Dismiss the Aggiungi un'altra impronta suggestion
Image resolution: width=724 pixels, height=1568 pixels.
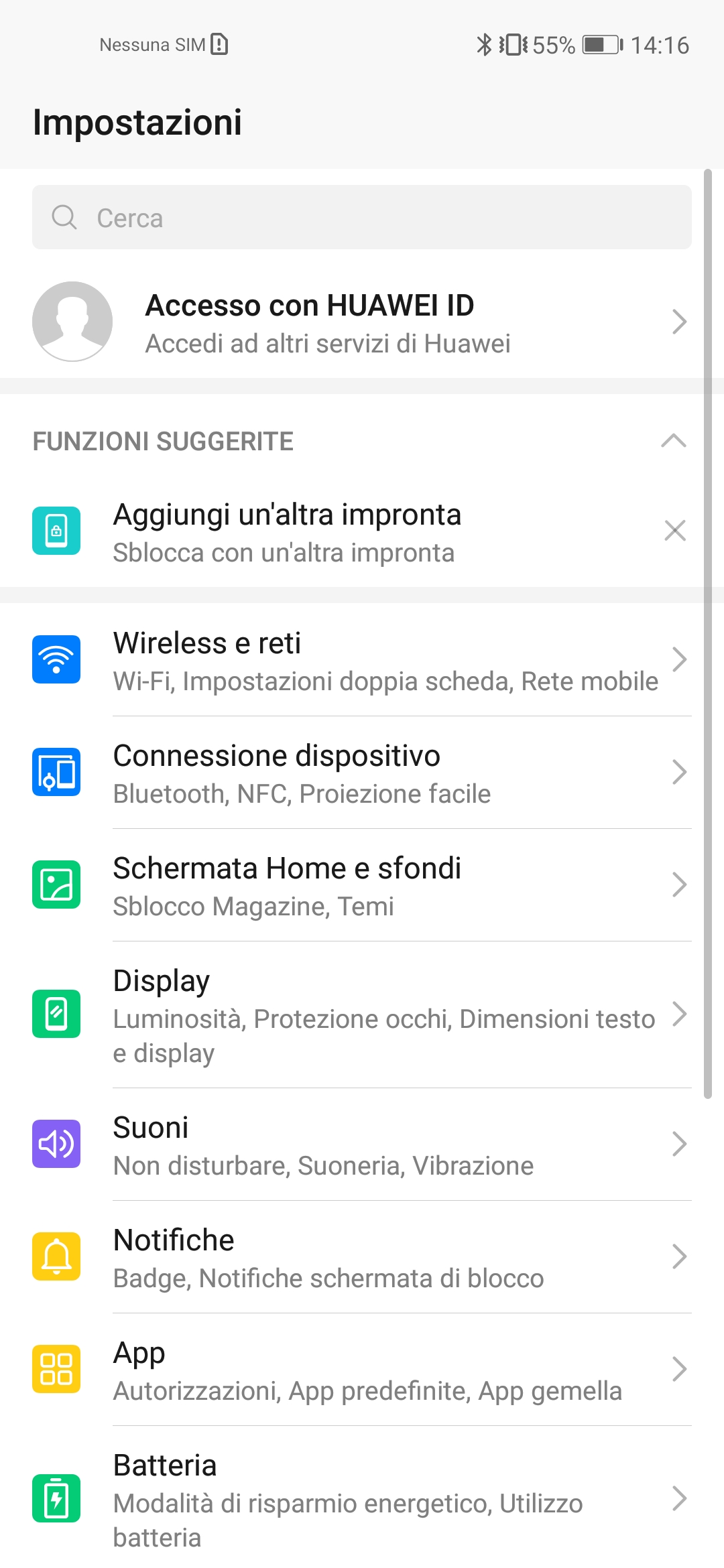674,531
